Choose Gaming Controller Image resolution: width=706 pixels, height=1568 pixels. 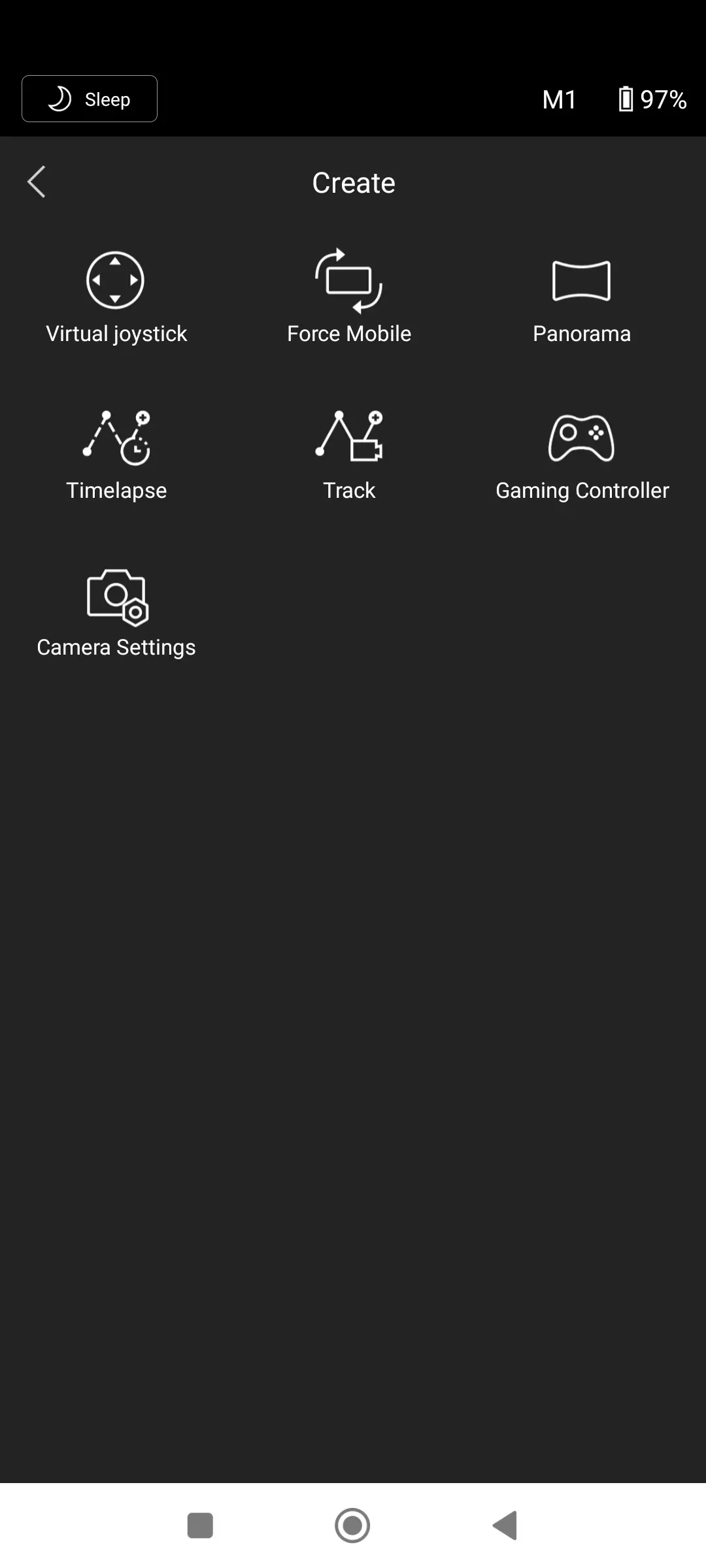(582, 455)
